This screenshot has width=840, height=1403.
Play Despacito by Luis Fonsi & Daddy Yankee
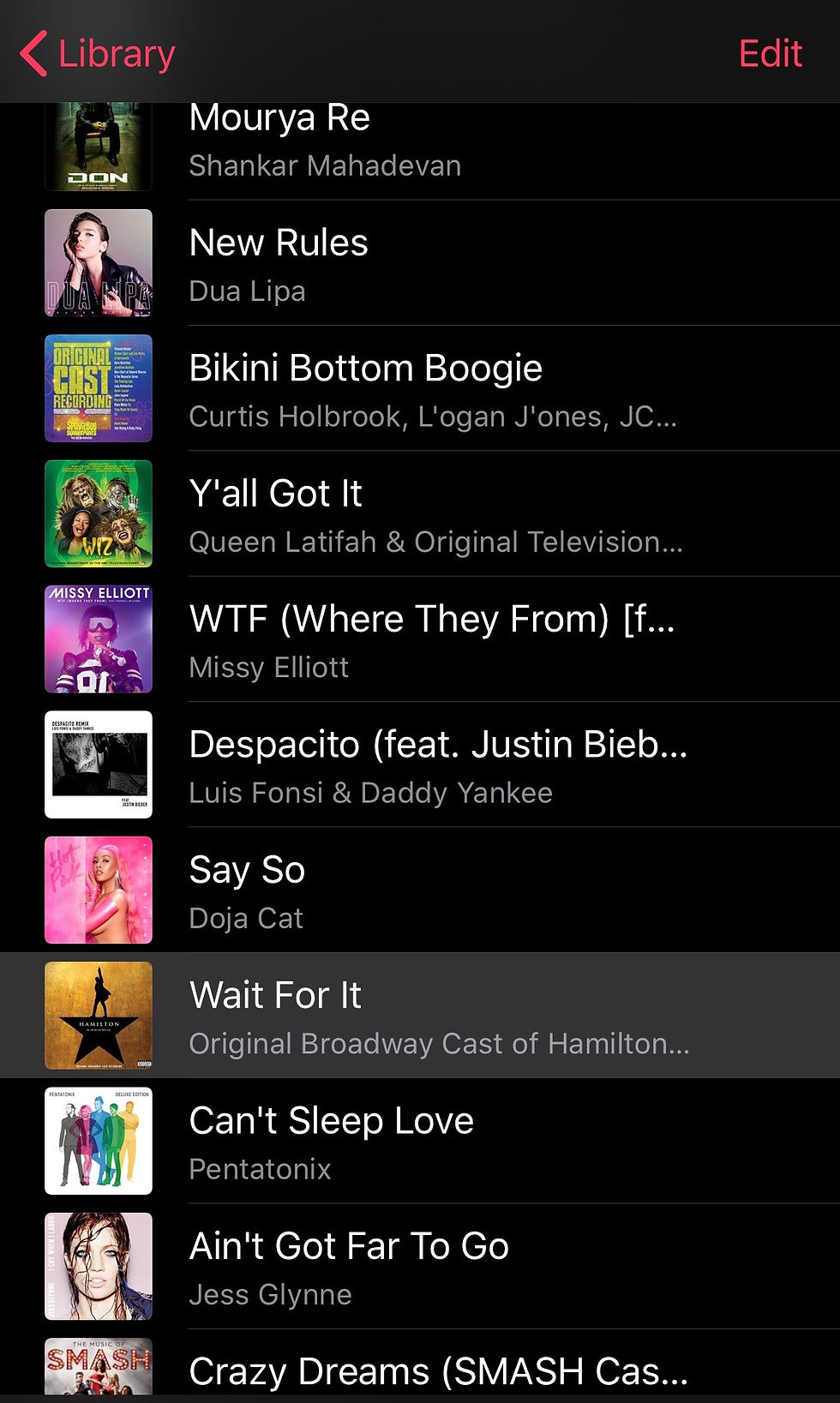(420, 764)
